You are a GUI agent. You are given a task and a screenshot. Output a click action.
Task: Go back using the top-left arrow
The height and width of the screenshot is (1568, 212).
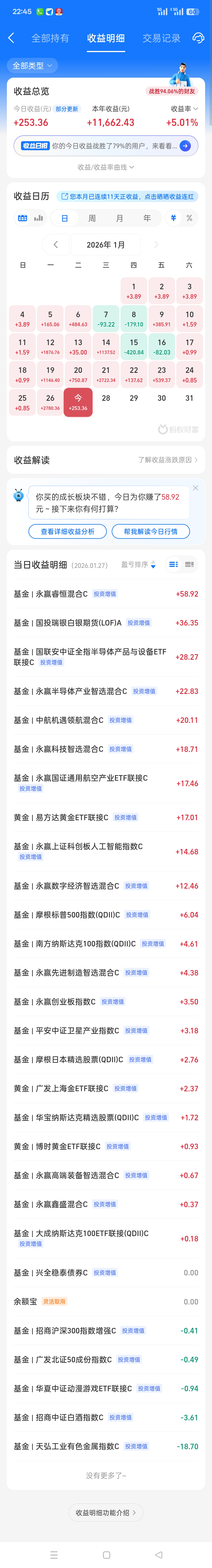point(11,38)
